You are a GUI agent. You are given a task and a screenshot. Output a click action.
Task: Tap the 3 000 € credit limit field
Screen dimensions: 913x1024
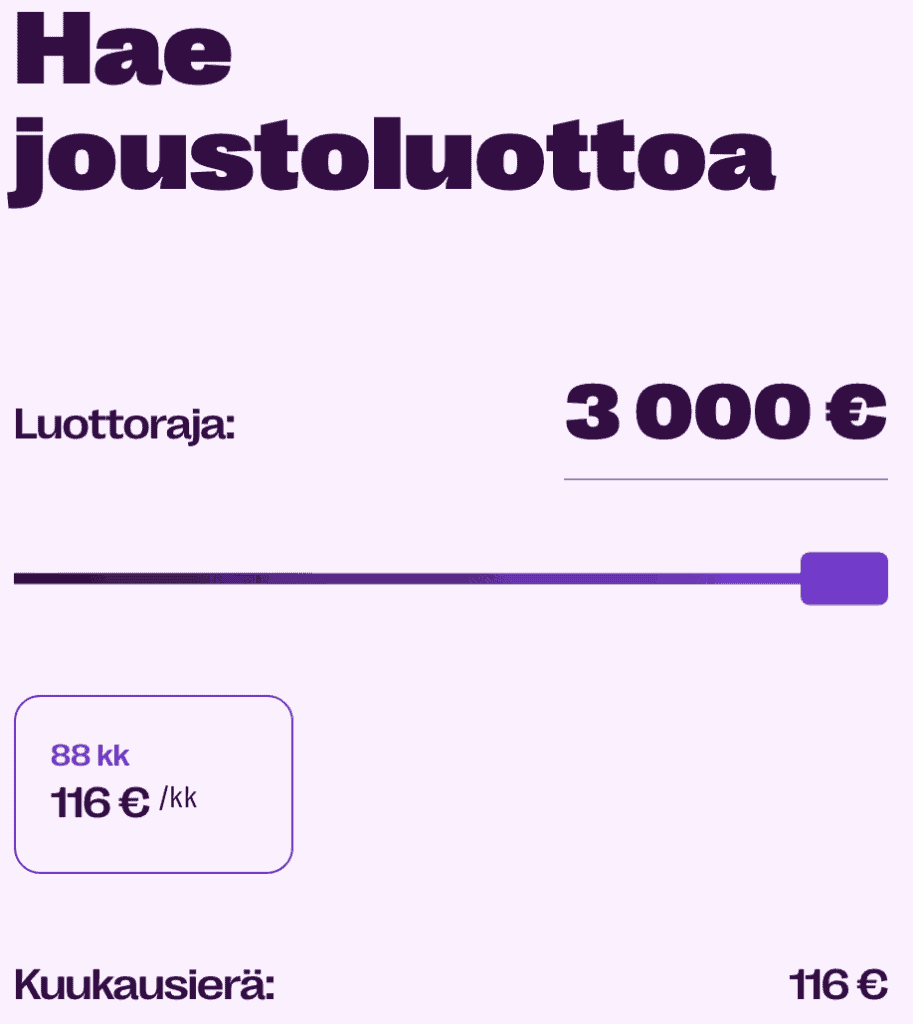pos(725,415)
